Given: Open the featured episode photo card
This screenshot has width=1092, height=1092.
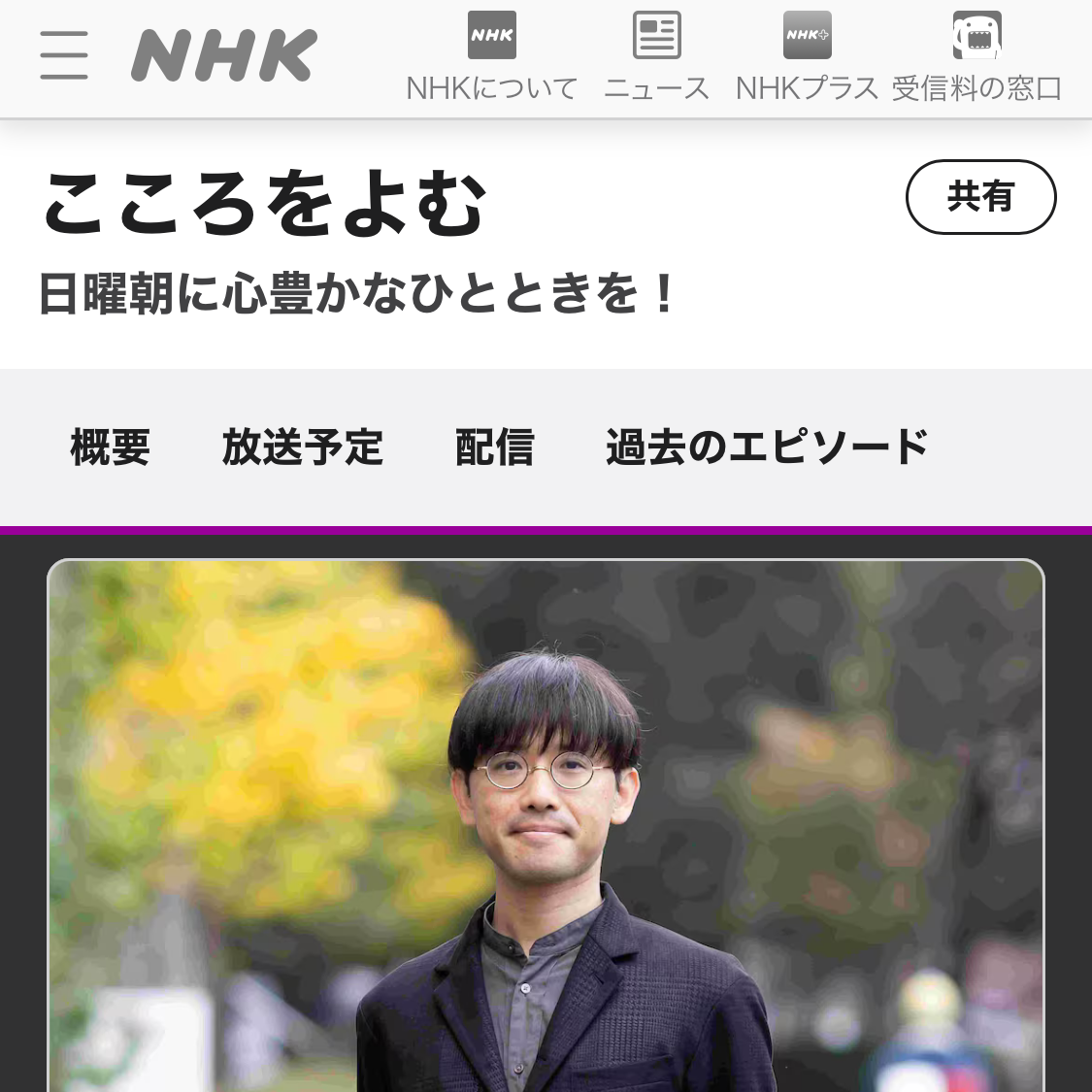Looking at the screenshot, I should 546,825.
